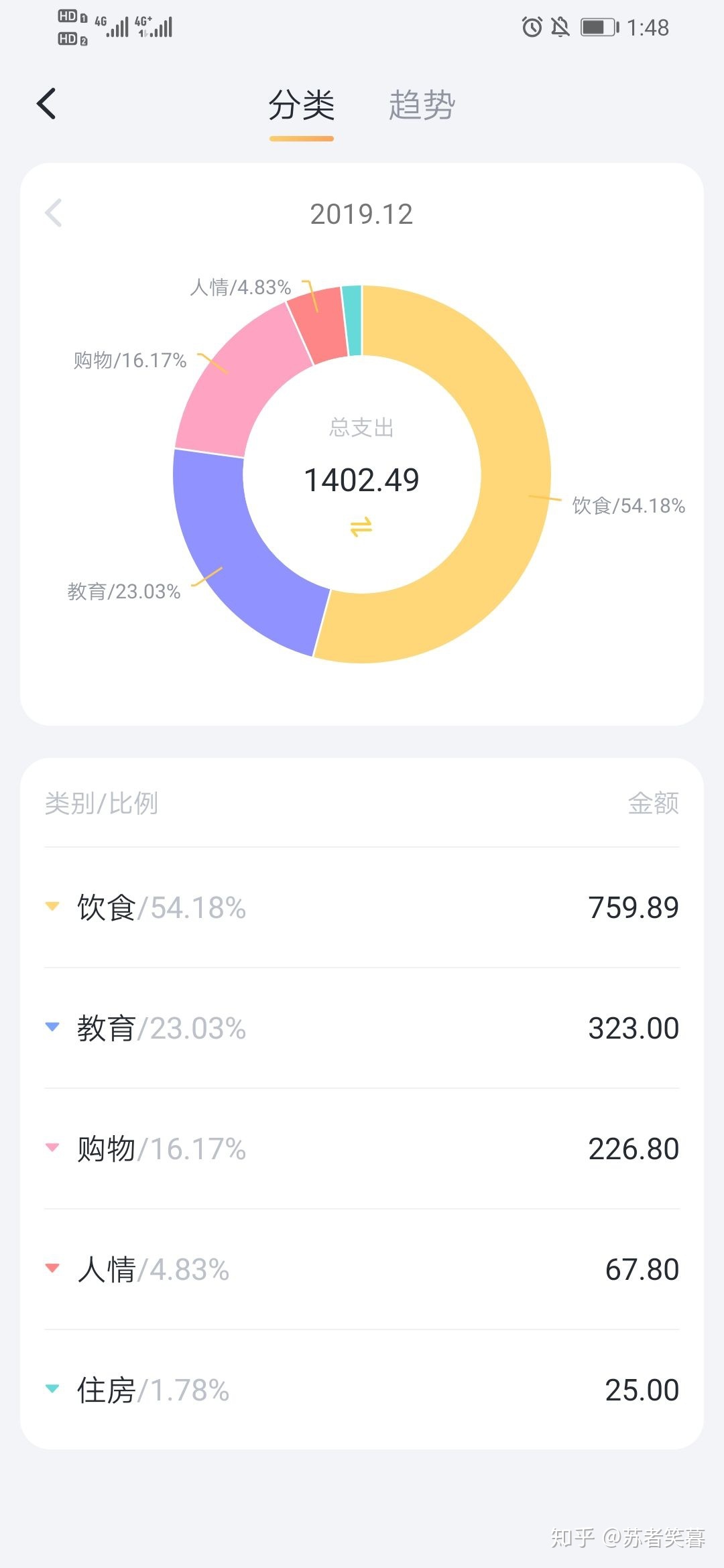Screen dimensions: 724x1568
Task: Tap 2019.12 to change the month
Action: pyautogui.click(x=361, y=214)
